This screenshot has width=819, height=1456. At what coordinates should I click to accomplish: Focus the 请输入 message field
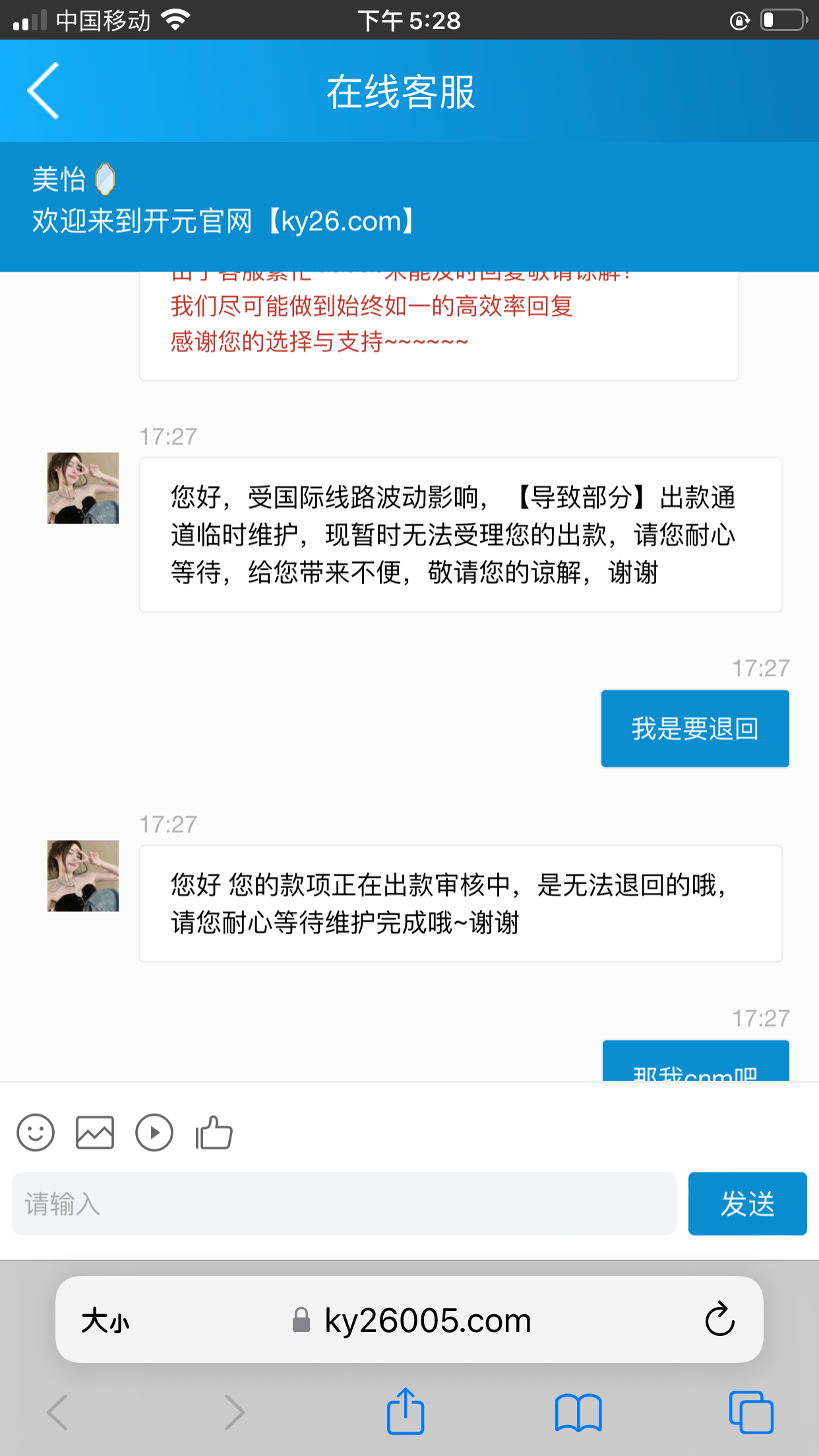tap(344, 1204)
